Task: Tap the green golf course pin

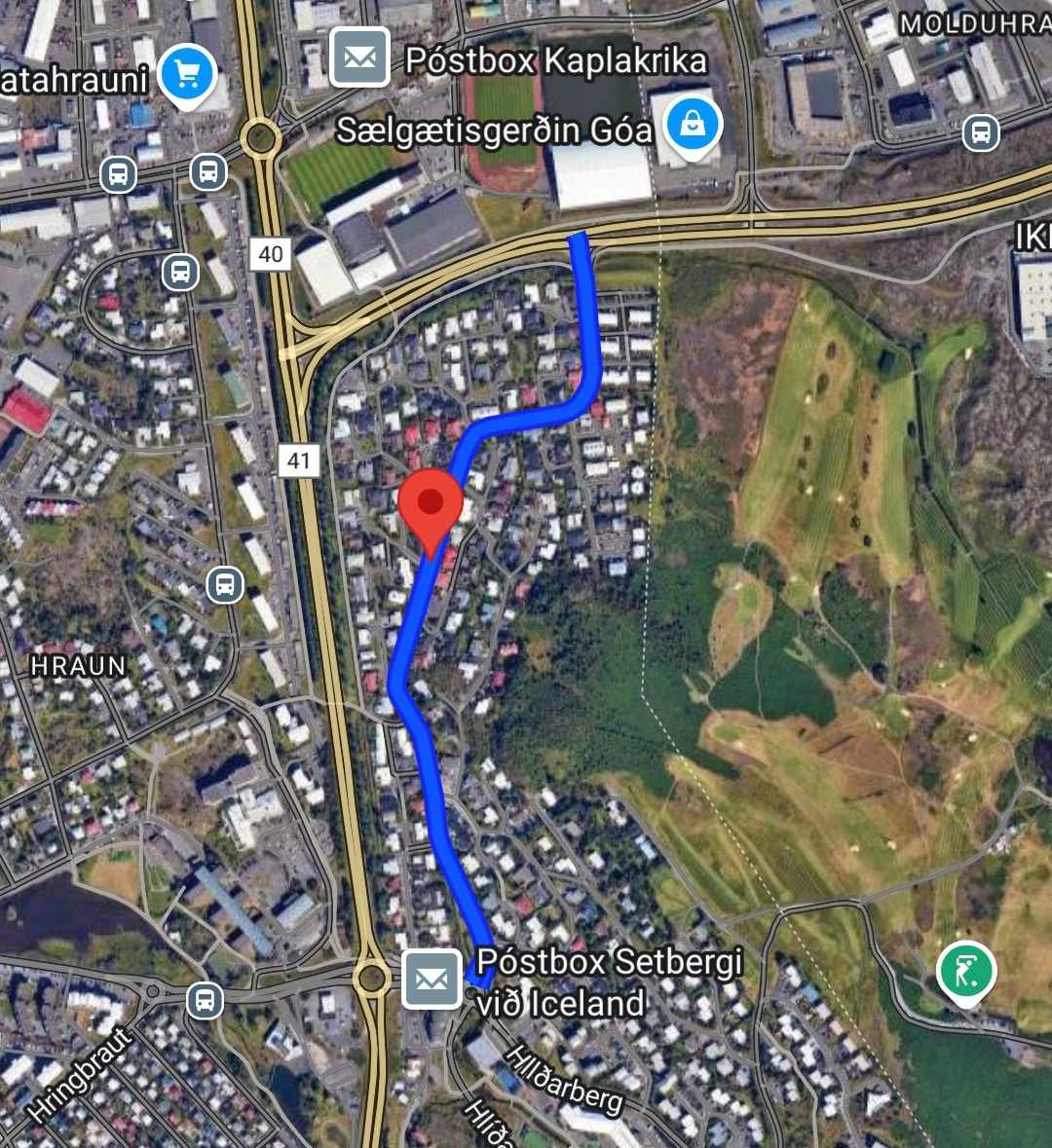Action: point(965,971)
